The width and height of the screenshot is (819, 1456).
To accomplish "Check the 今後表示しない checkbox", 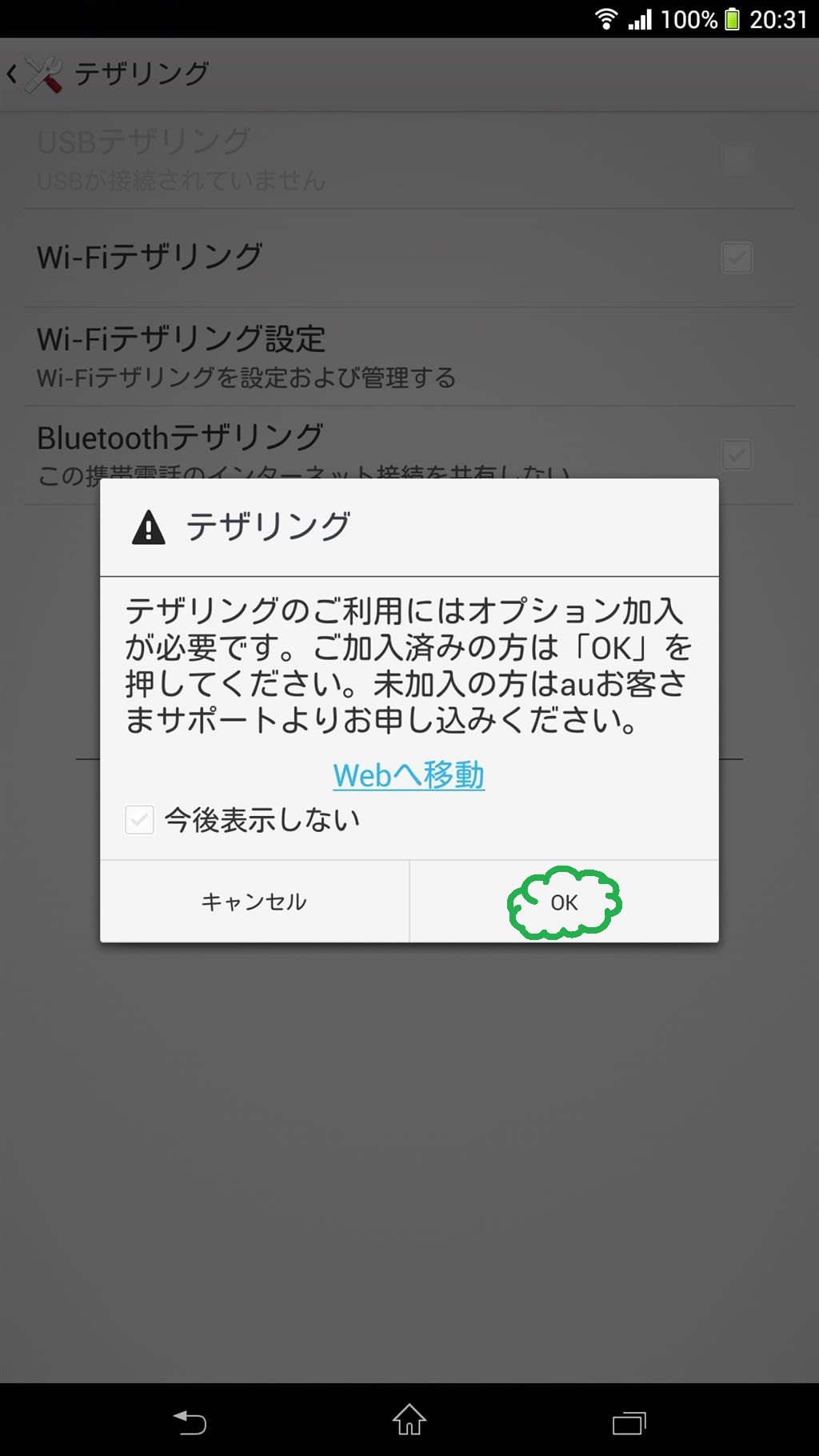I will click(140, 820).
